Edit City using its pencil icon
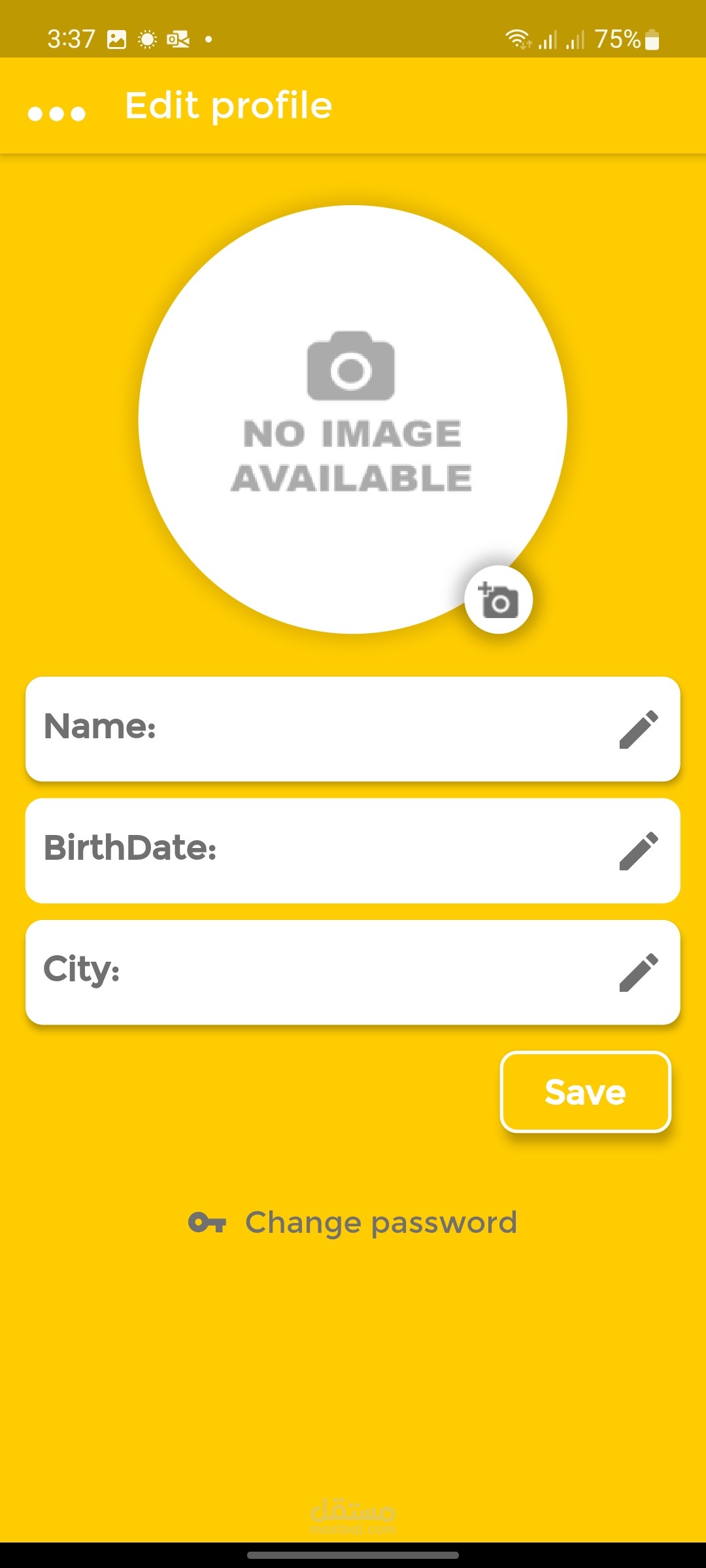706x1568 pixels. (639, 972)
